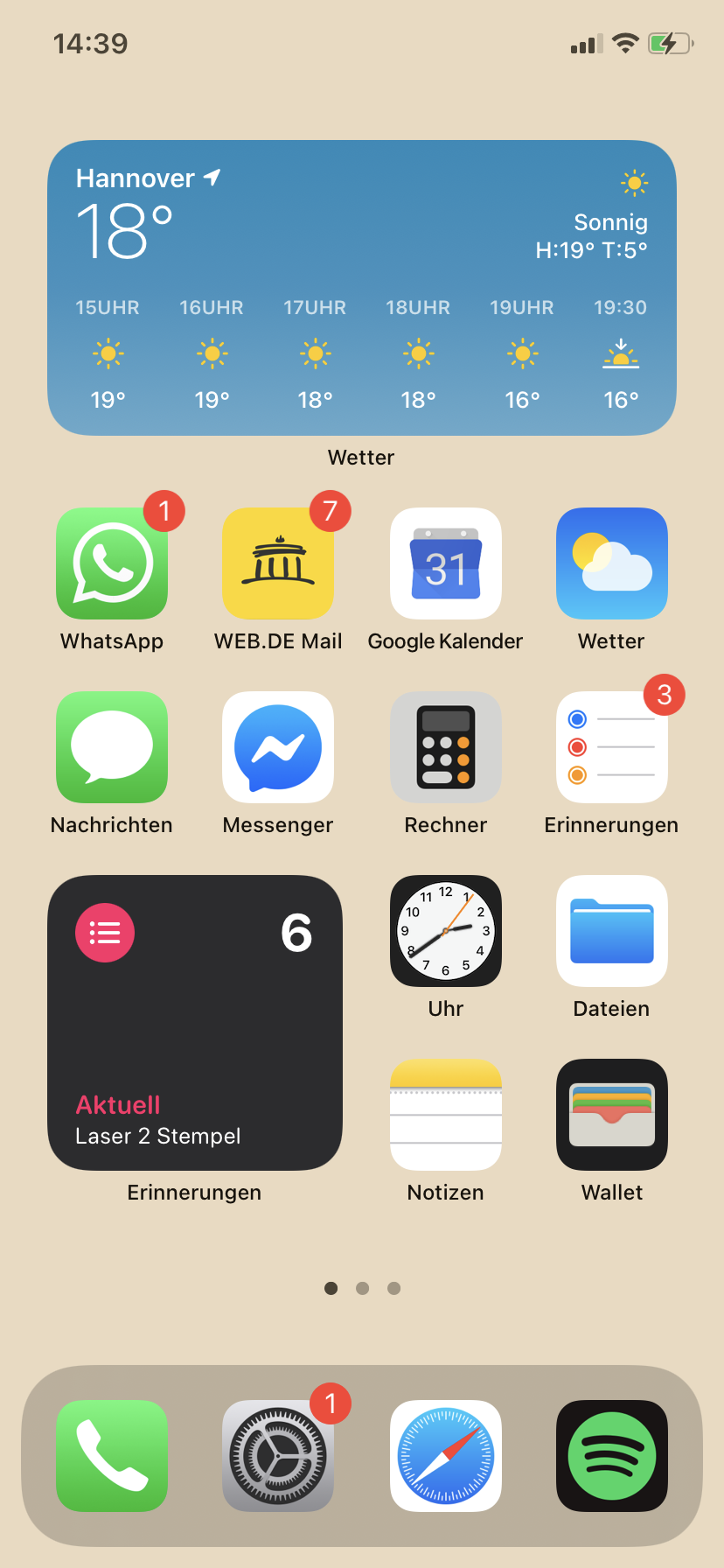Open the Uhr clock app

[x=445, y=931]
